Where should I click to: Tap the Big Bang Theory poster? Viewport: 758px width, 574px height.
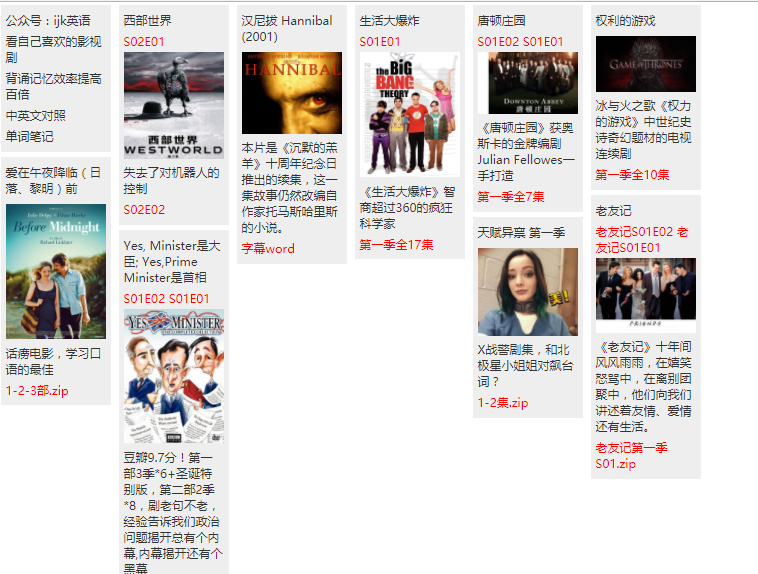coord(409,114)
